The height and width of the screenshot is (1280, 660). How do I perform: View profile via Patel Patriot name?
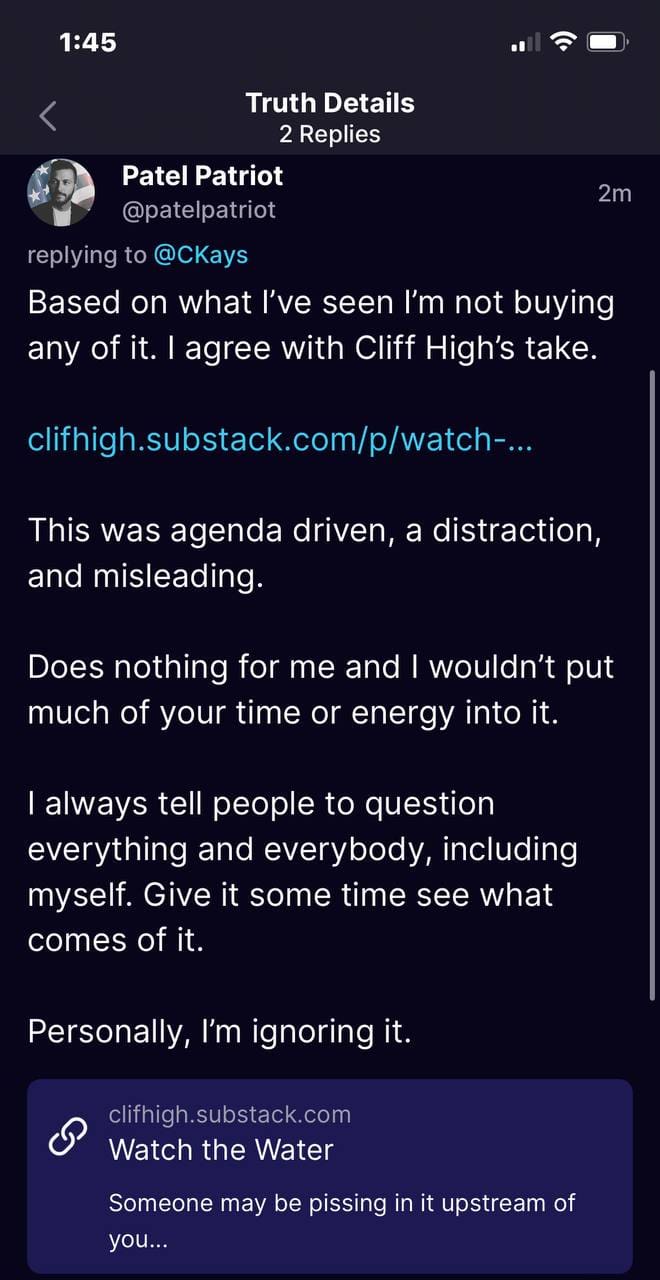coord(202,176)
